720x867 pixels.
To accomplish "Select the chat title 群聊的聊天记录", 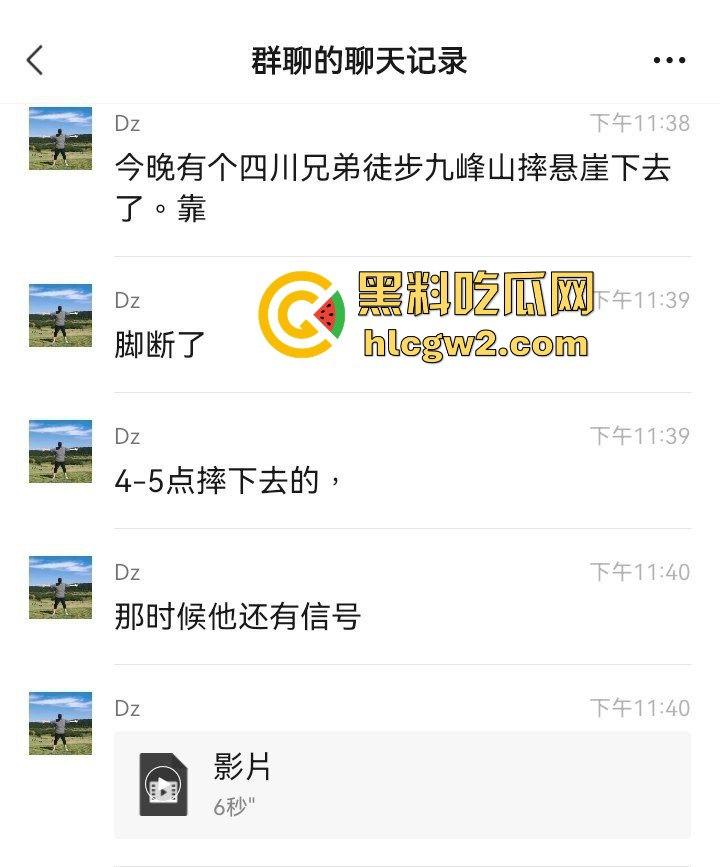I will coord(360,60).
